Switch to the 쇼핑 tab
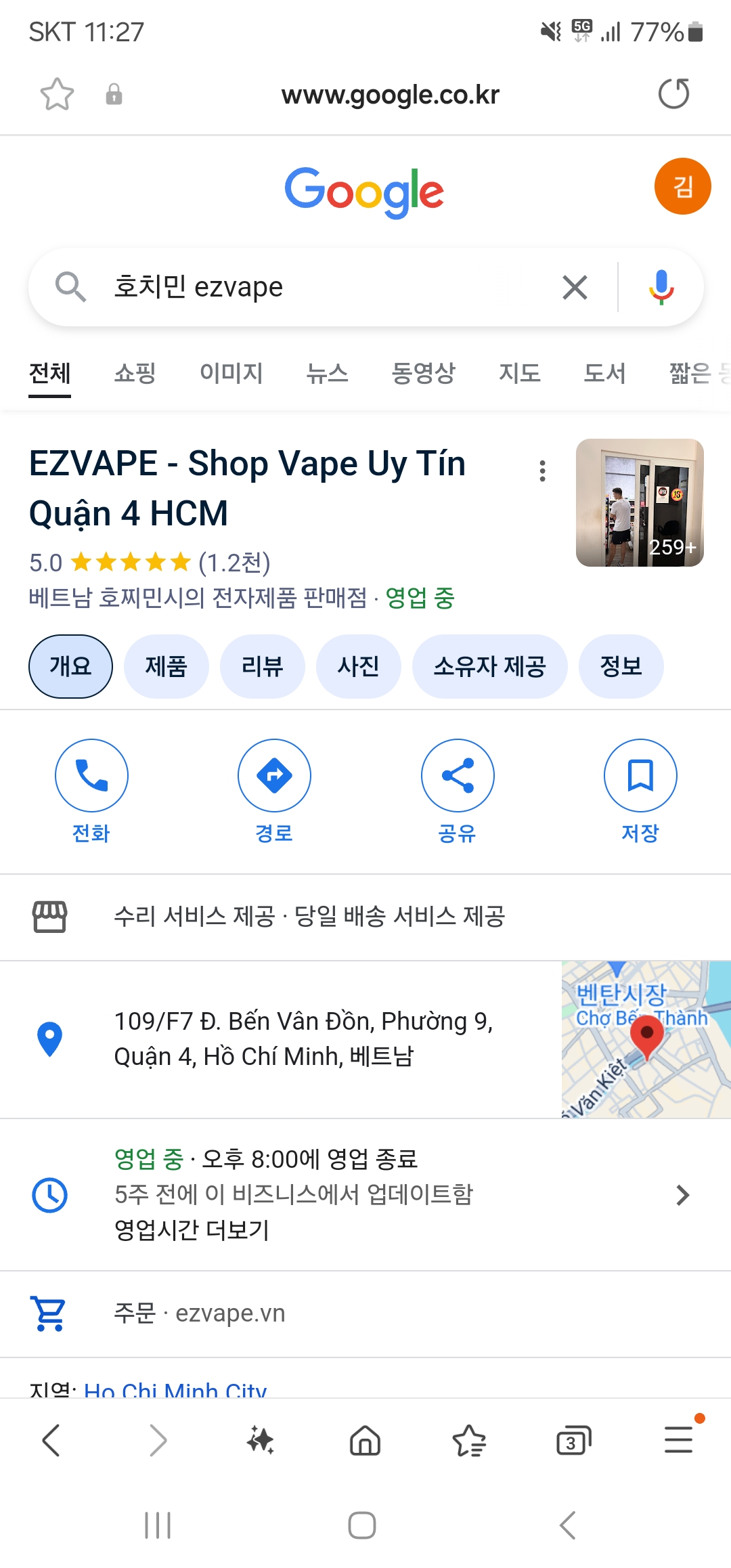The width and height of the screenshot is (731, 1568). coord(135,373)
